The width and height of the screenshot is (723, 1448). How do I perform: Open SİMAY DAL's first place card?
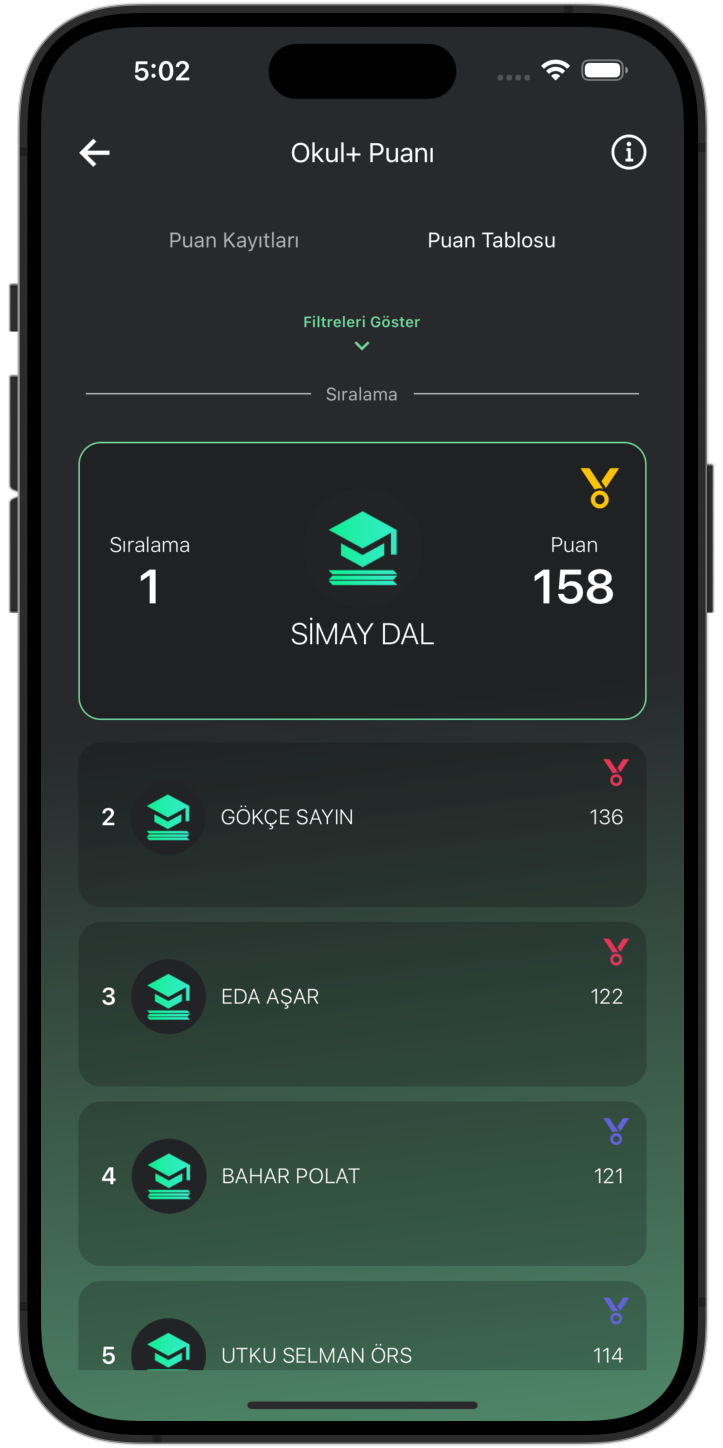coord(362,580)
